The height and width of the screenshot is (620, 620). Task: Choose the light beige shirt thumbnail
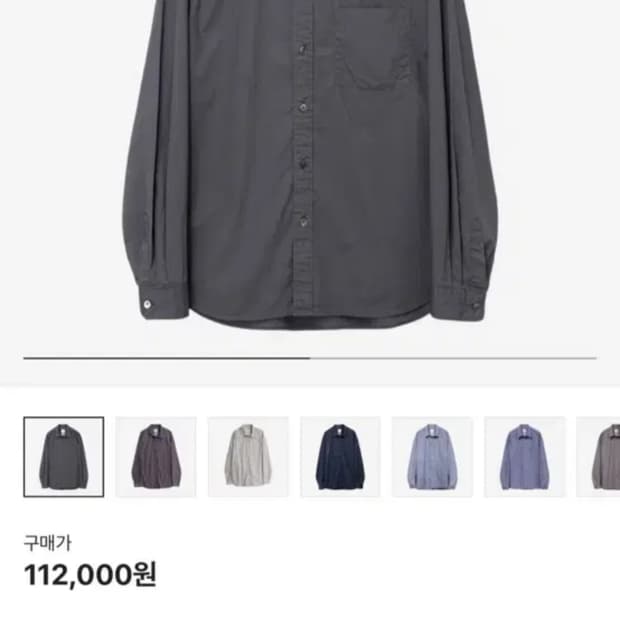pyautogui.click(x=248, y=457)
